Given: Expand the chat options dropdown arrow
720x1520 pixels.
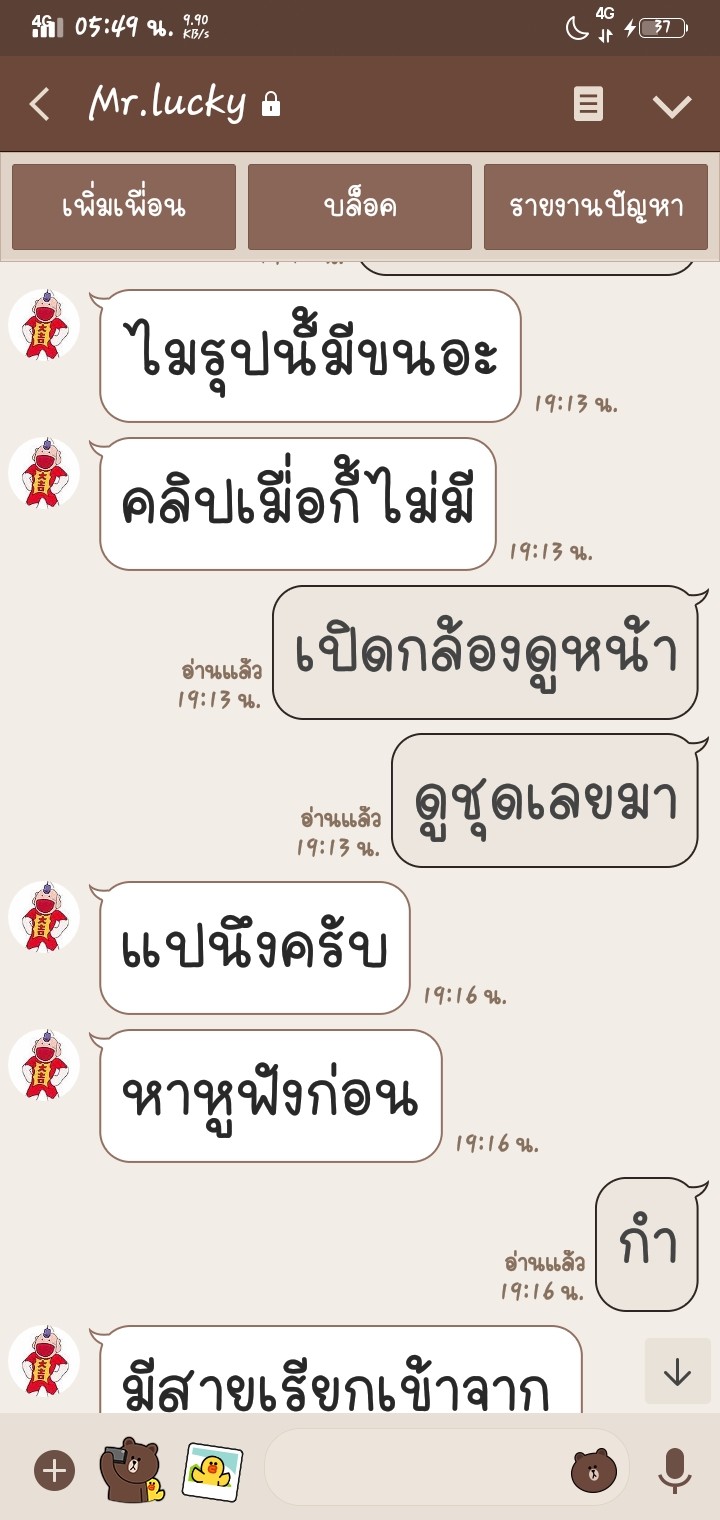Looking at the screenshot, I should click(x=672, y=105).
